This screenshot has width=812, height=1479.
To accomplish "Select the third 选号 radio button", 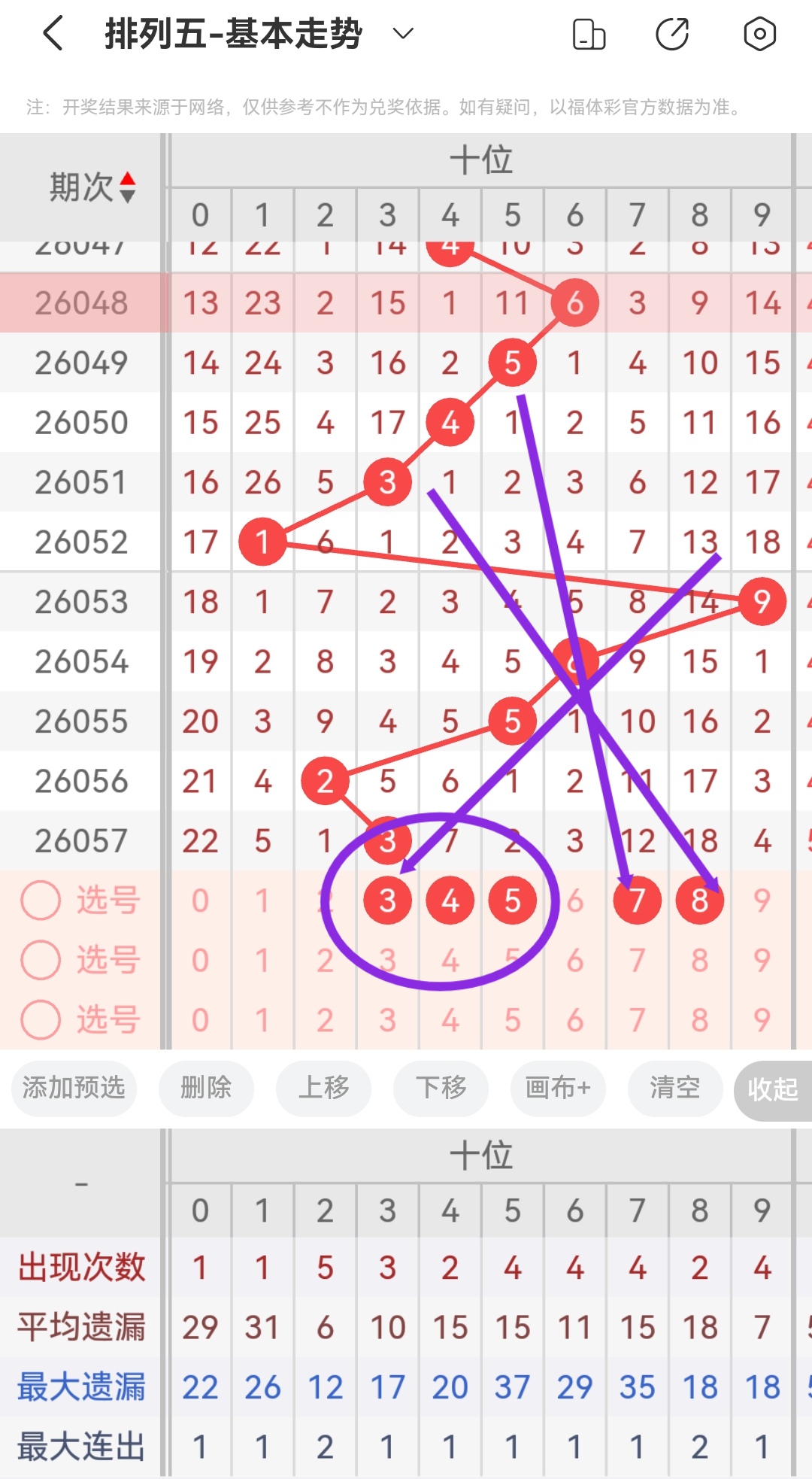I will tap(40, 1020).
